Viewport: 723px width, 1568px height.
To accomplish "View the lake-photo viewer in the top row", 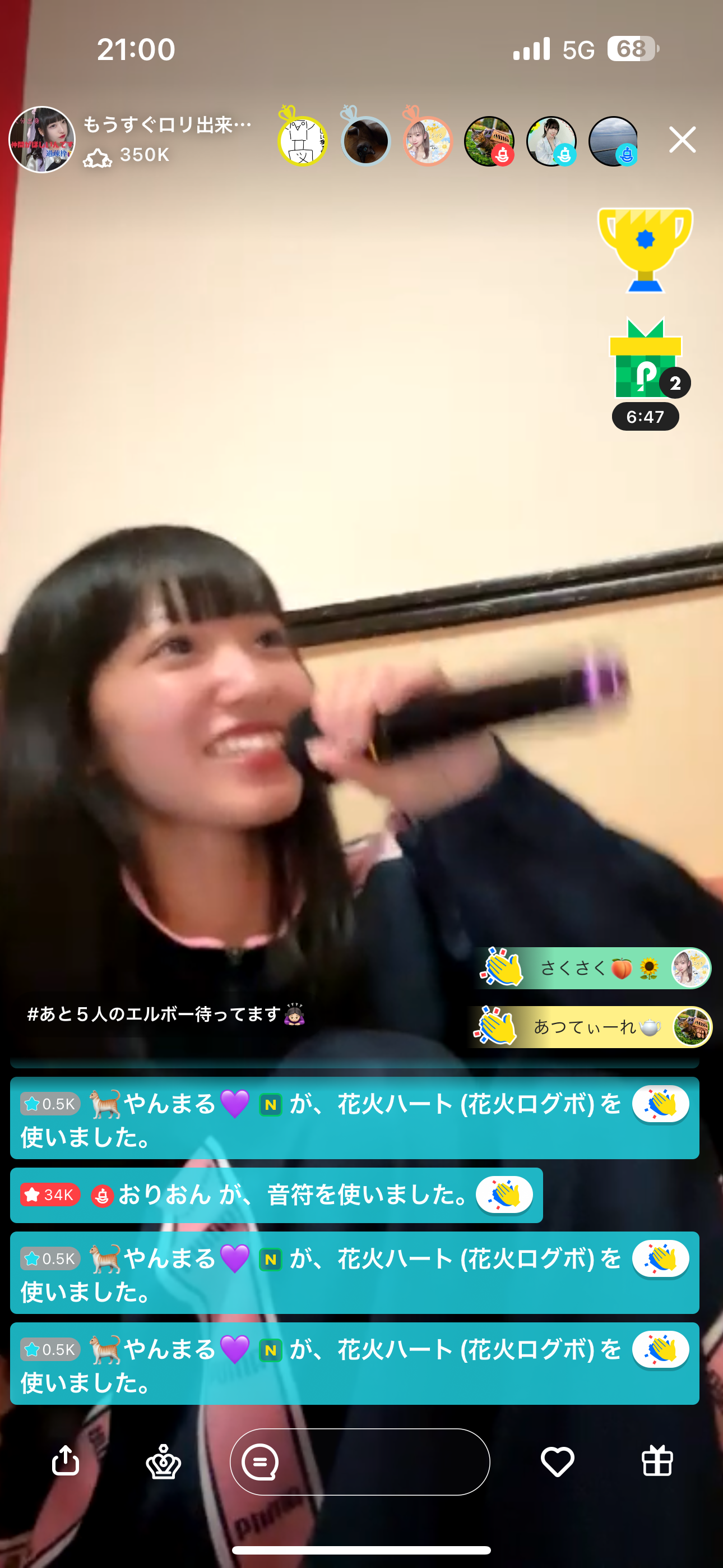I will pos(614,141).
